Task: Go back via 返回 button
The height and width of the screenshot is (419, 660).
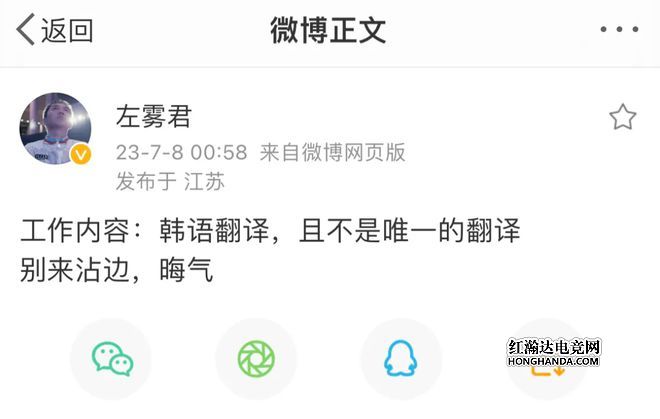Action: click(x=55, y=30)
